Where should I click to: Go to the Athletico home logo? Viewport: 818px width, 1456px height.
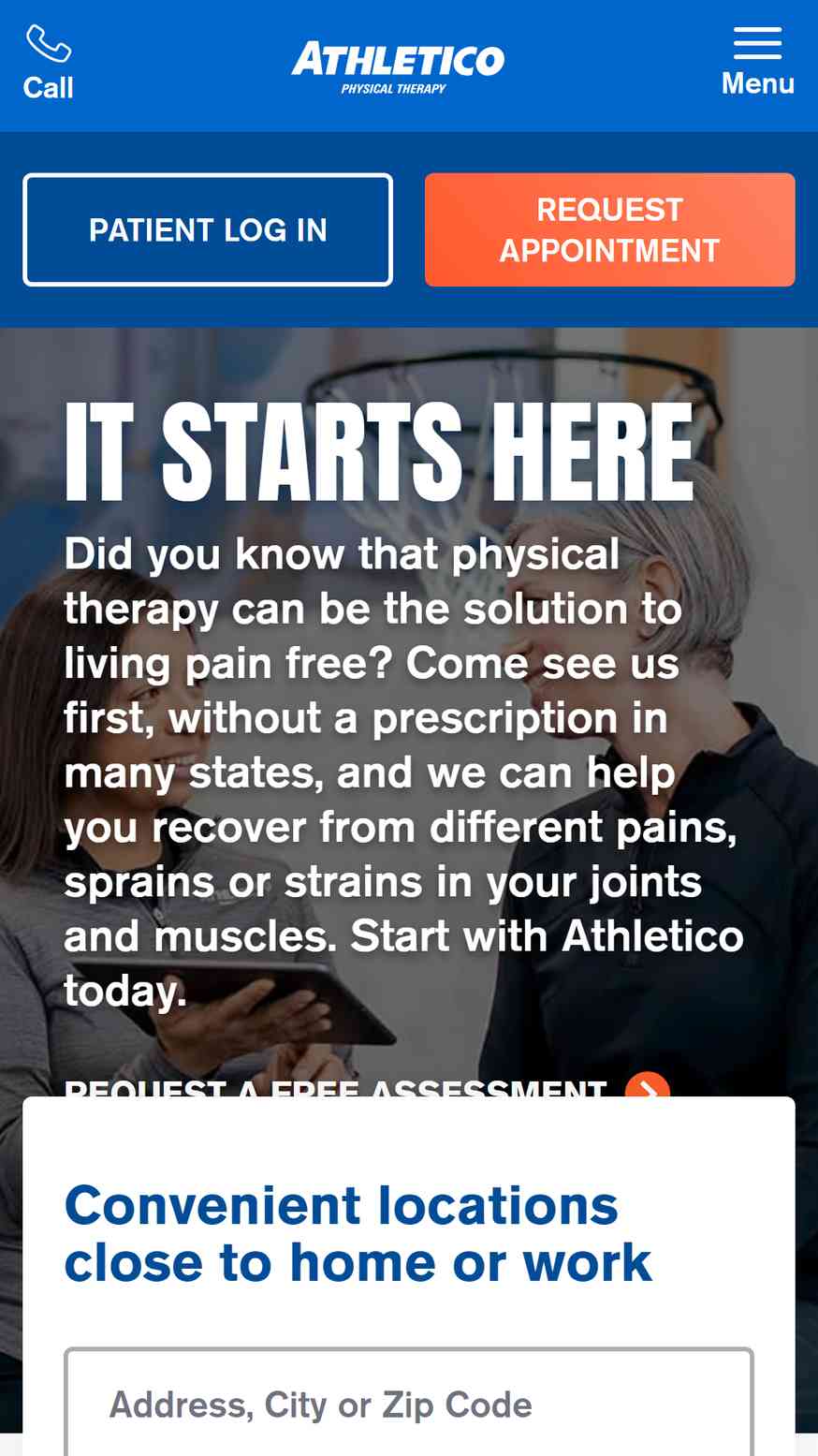pos(398,67)
